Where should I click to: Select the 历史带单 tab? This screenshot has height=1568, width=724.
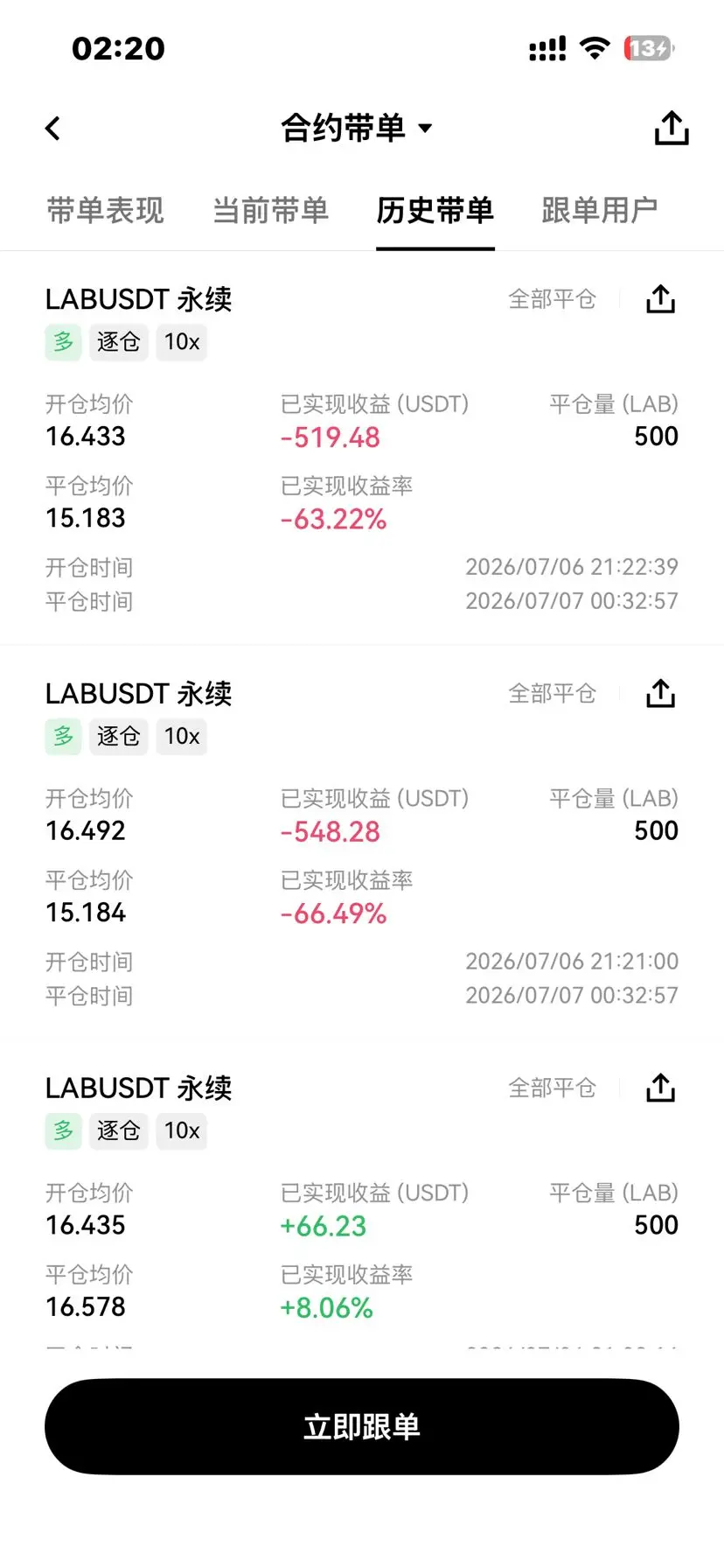tap(435, 210)
